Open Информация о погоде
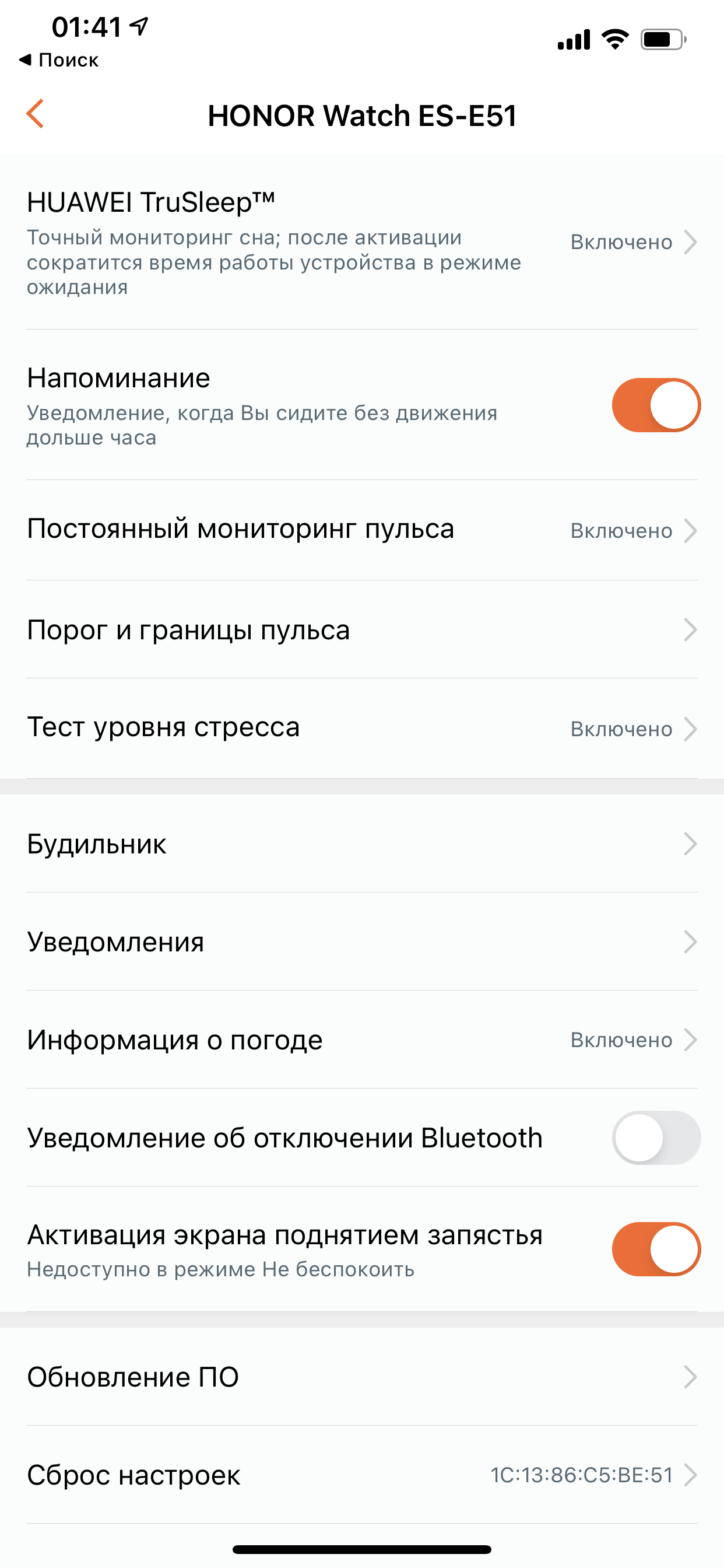The height and width of the screenshot is (1568, 724). 361,1039
